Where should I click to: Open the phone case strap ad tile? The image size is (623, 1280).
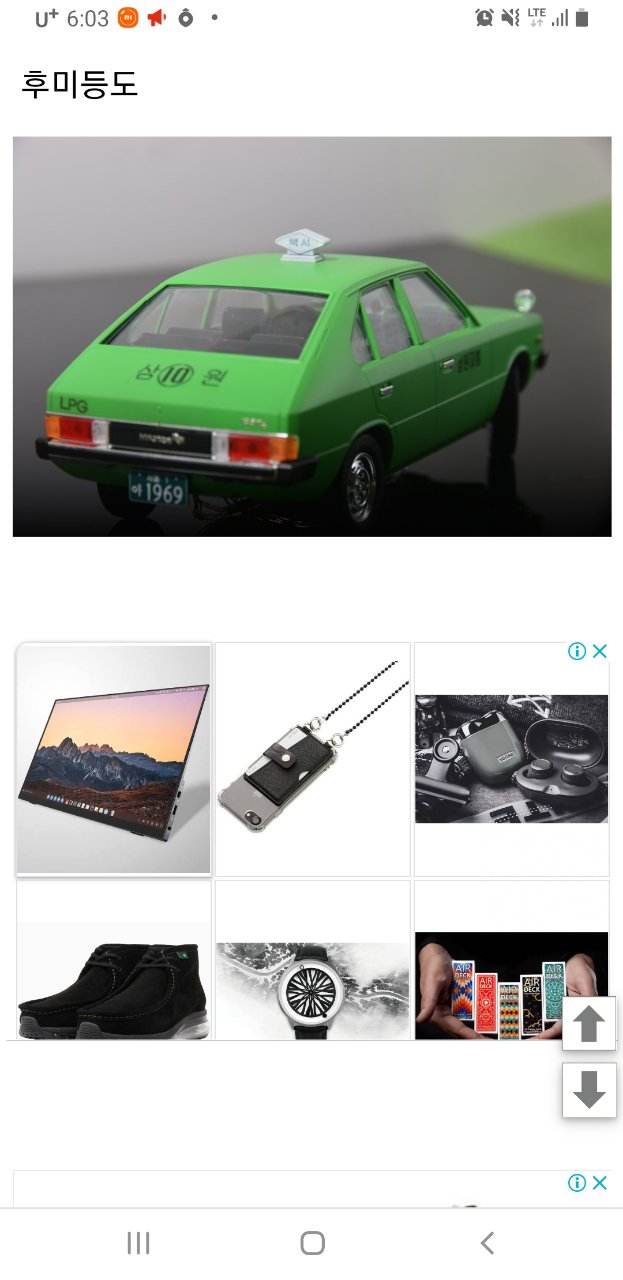click(x=313, y=760)
